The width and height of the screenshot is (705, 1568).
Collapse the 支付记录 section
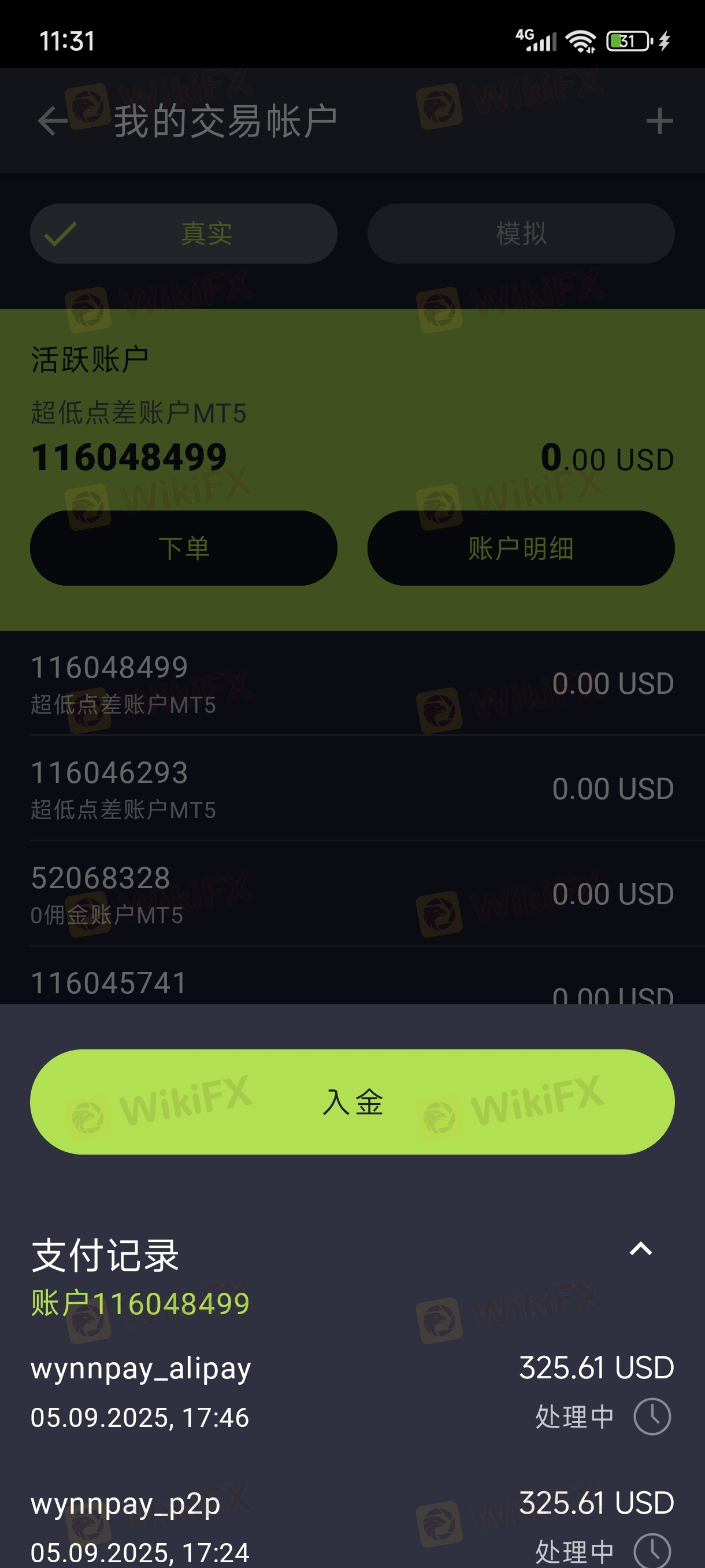(640, 1249)
